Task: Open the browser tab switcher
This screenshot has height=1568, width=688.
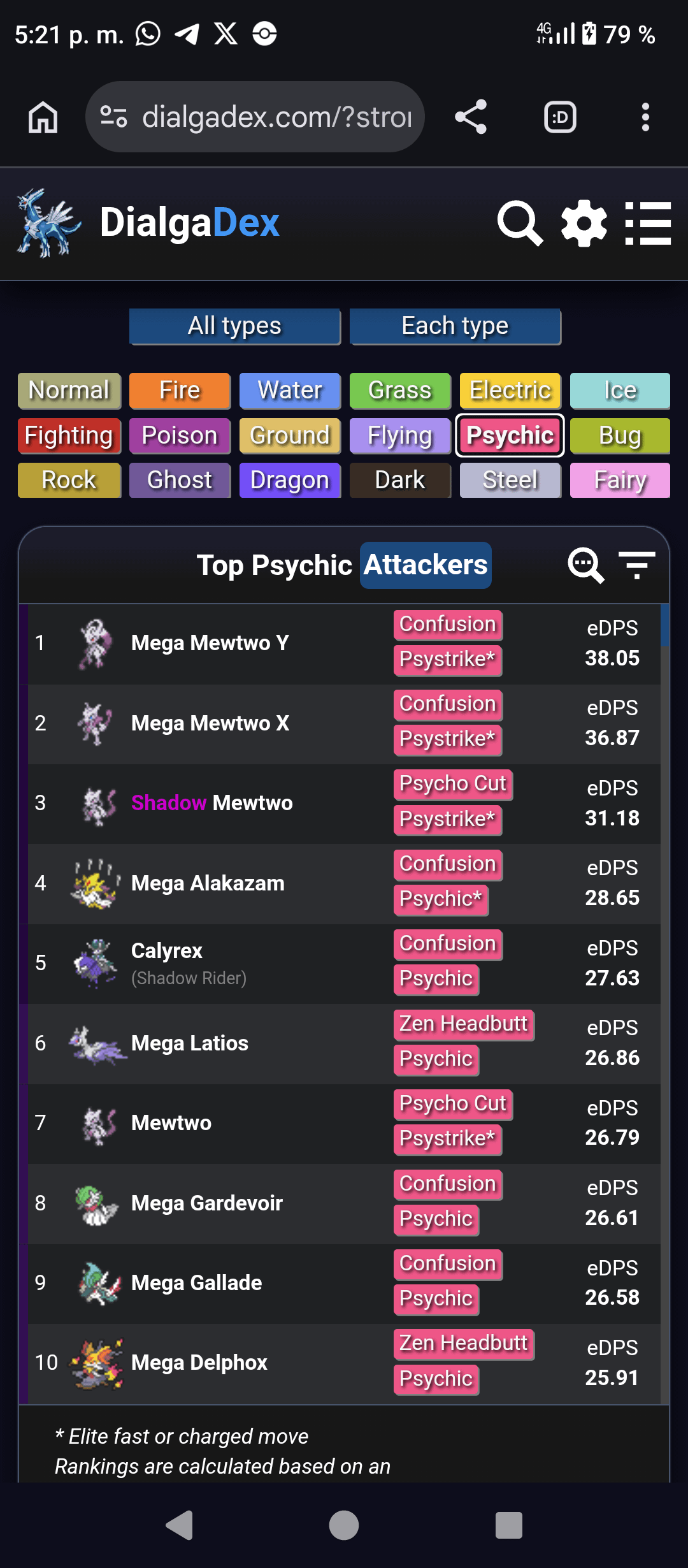Action: (560, 117)
